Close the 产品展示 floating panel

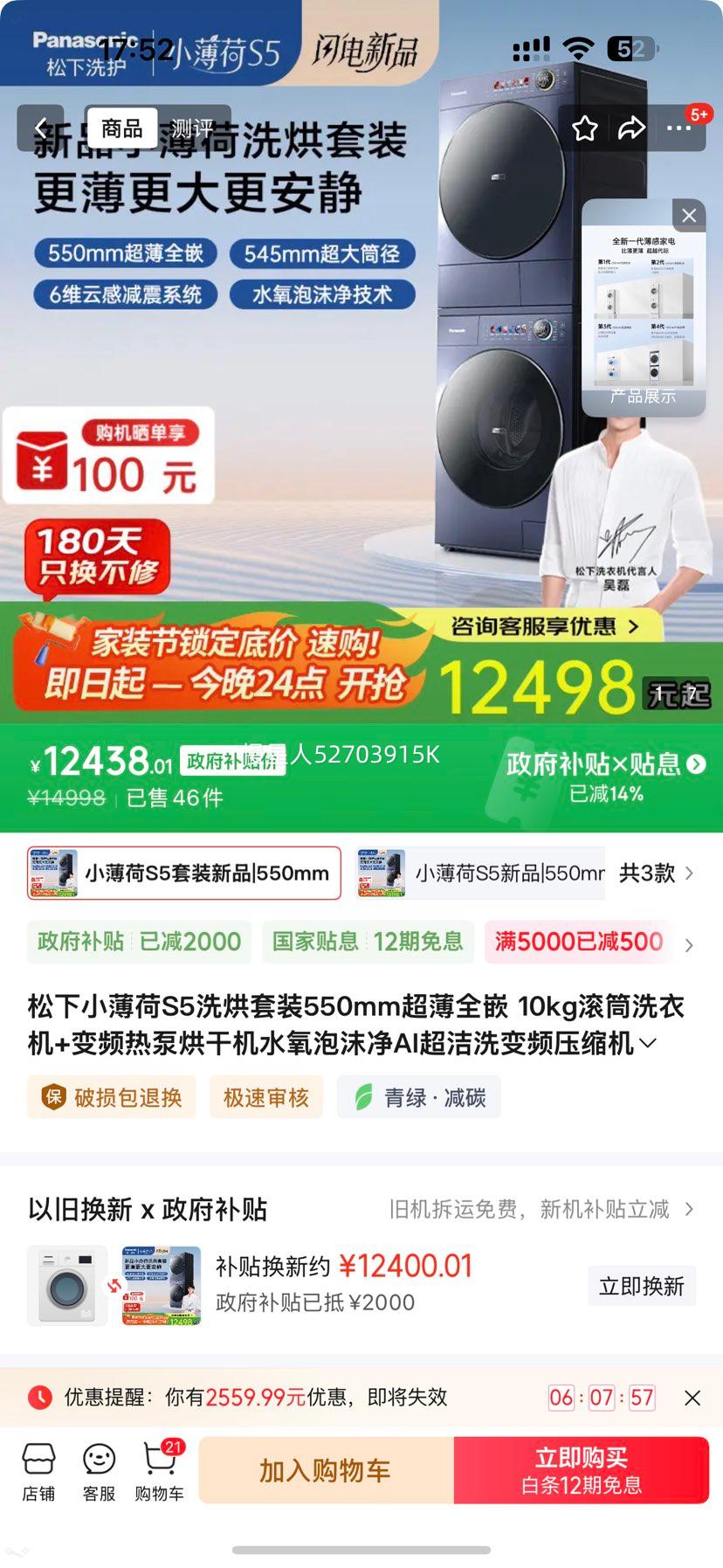tap(689, 215)
